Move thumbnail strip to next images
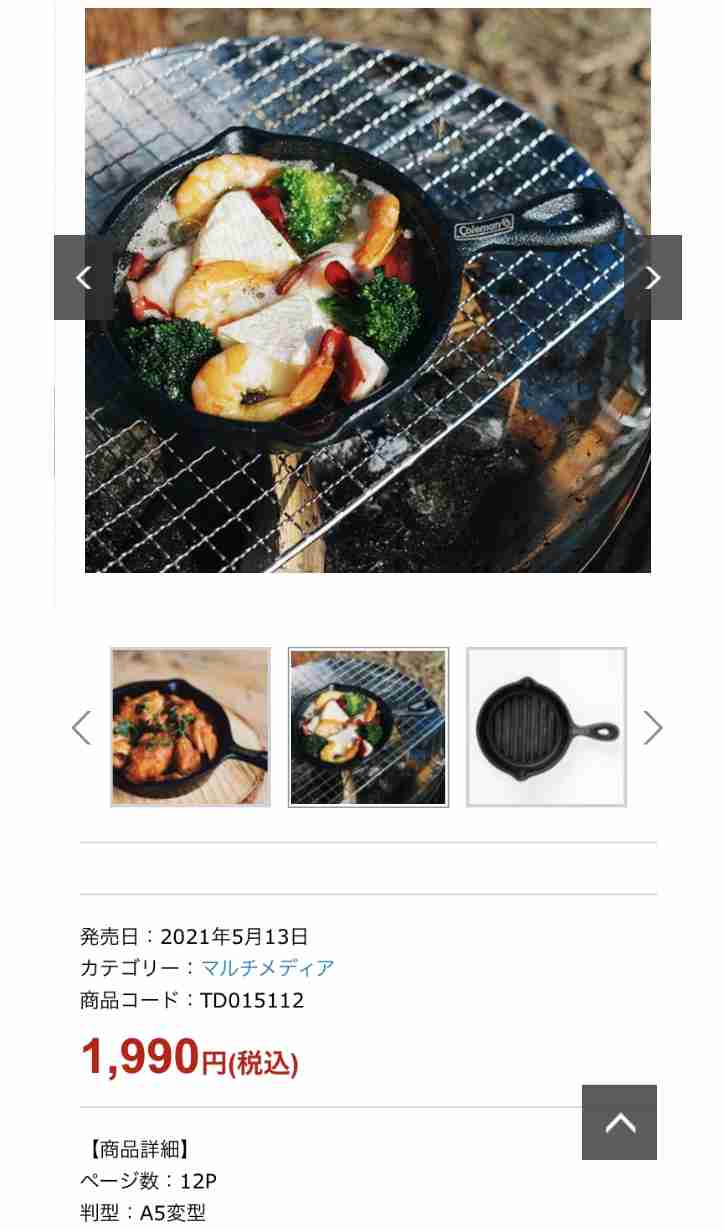The image size is (723, 1230). 652,728
